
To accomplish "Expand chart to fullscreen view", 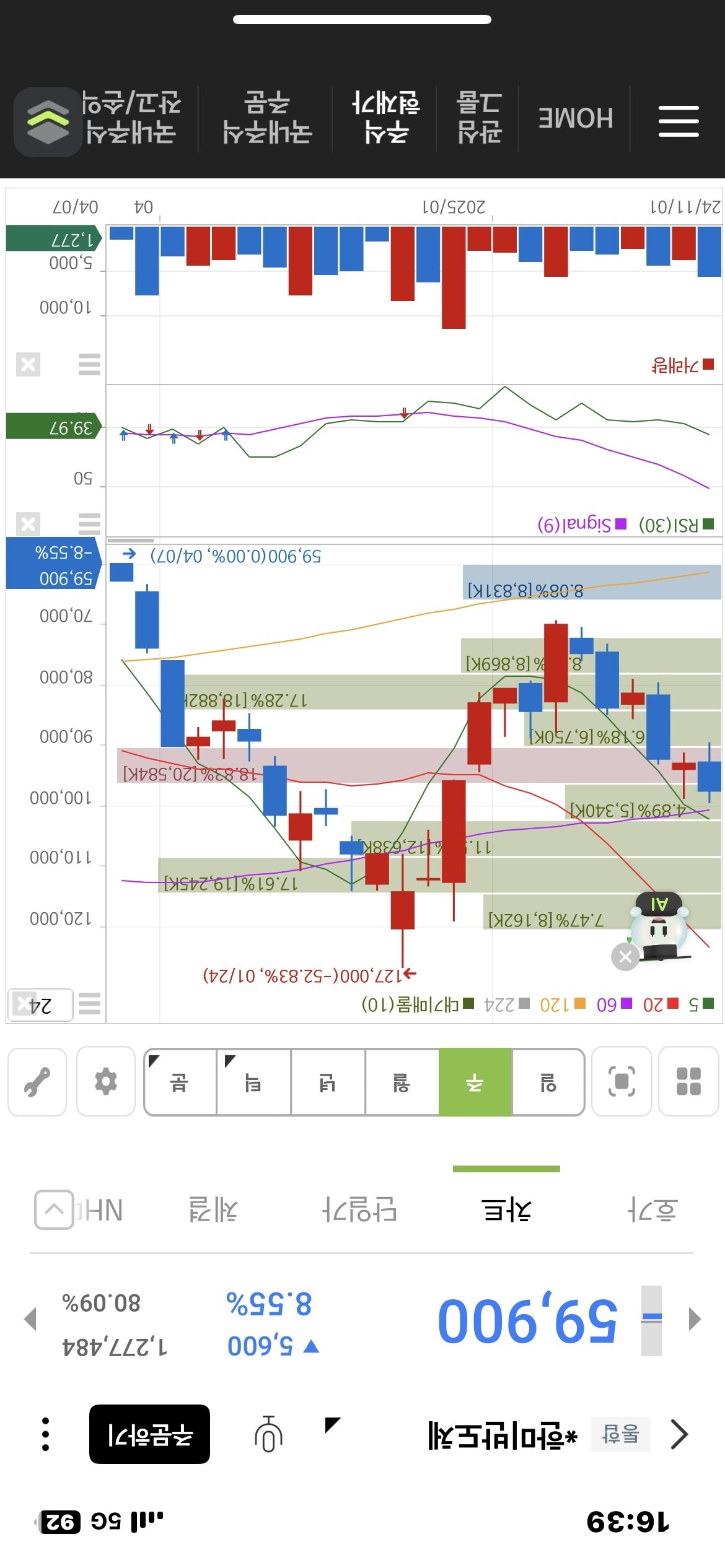I will pyautogui.click(x=622, y=1082).
